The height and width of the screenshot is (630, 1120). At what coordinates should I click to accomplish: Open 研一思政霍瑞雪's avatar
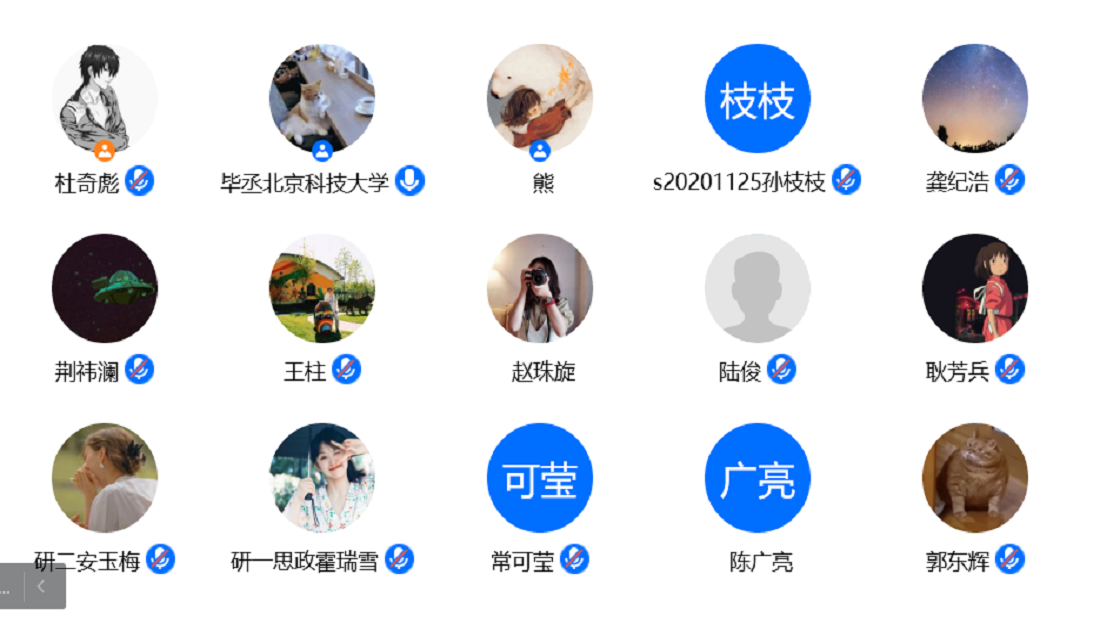321,478
